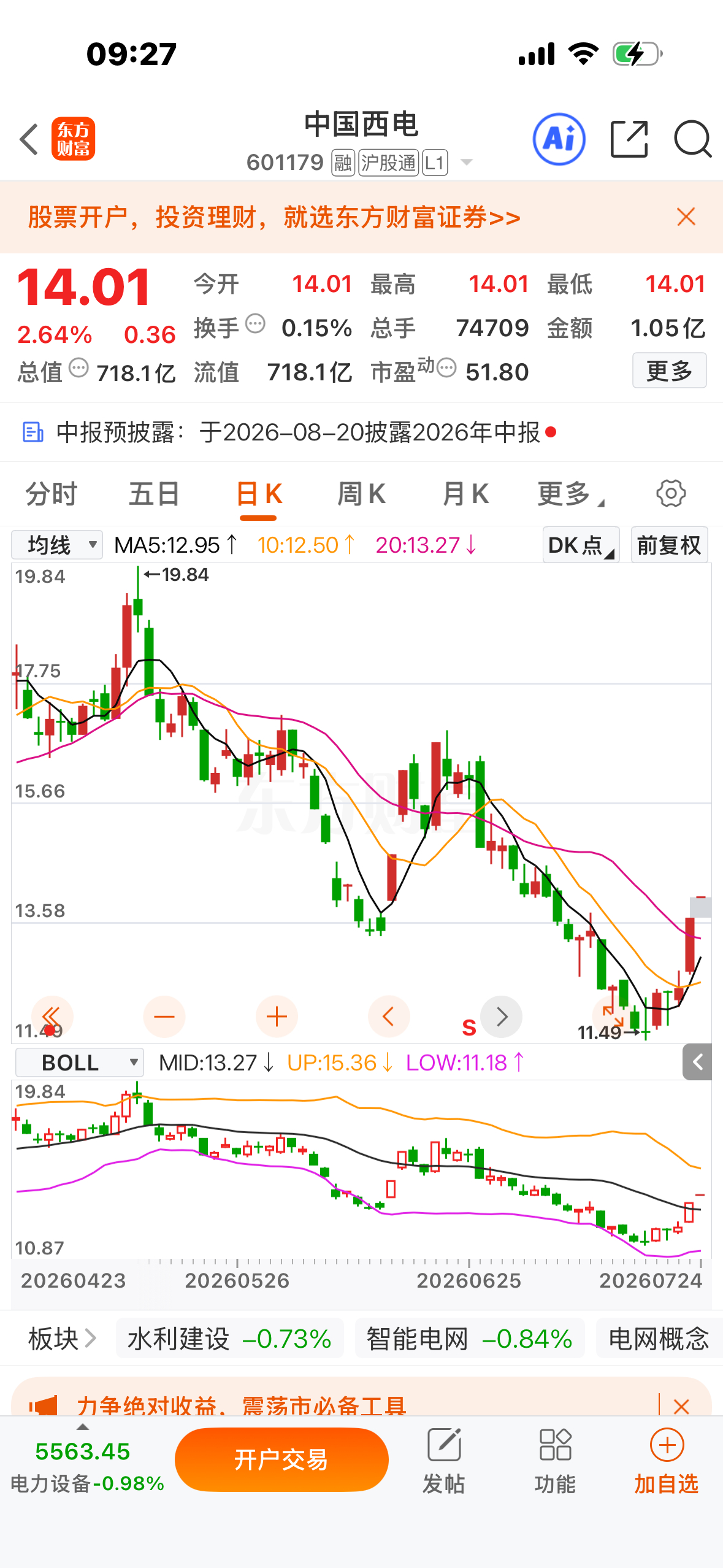Open the AI assistant icon

click(559, 139)
